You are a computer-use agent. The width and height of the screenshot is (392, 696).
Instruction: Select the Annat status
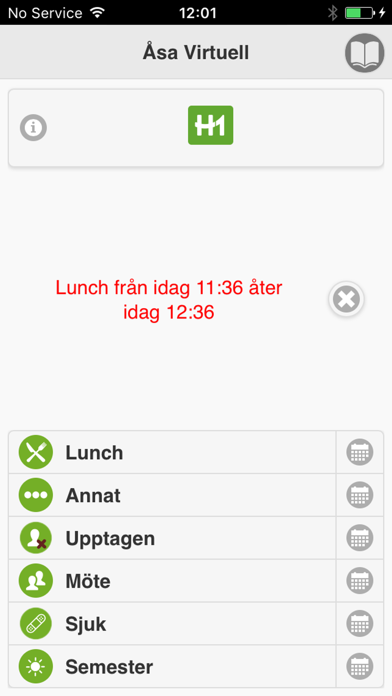[172, 495]
